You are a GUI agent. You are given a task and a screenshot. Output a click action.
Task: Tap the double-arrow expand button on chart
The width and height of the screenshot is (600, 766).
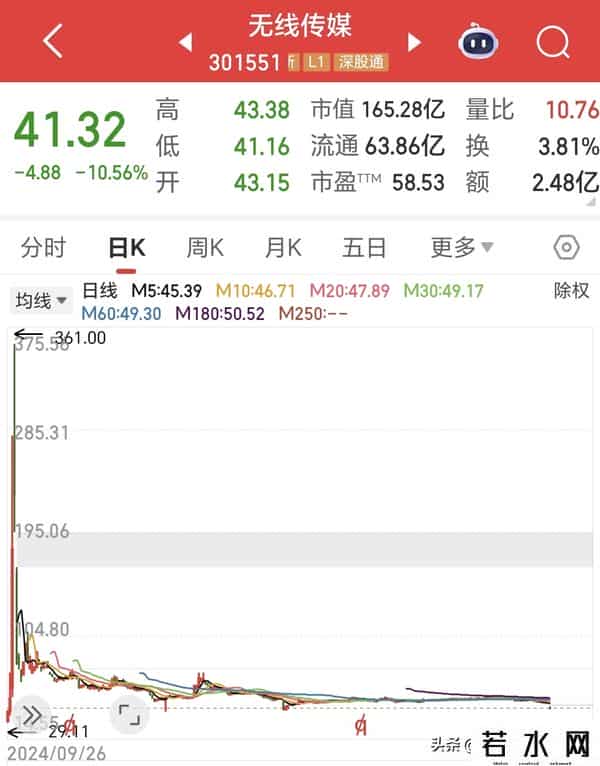point(32,714)
